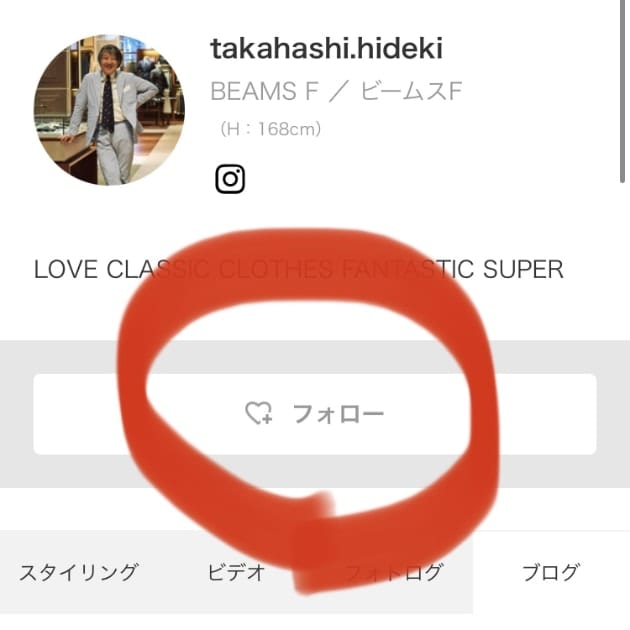Image resolution: width=630 pixels, height=630 pixels.
Task: Open takahashi.hideki's Instagram profile
Action: [230, 179]
